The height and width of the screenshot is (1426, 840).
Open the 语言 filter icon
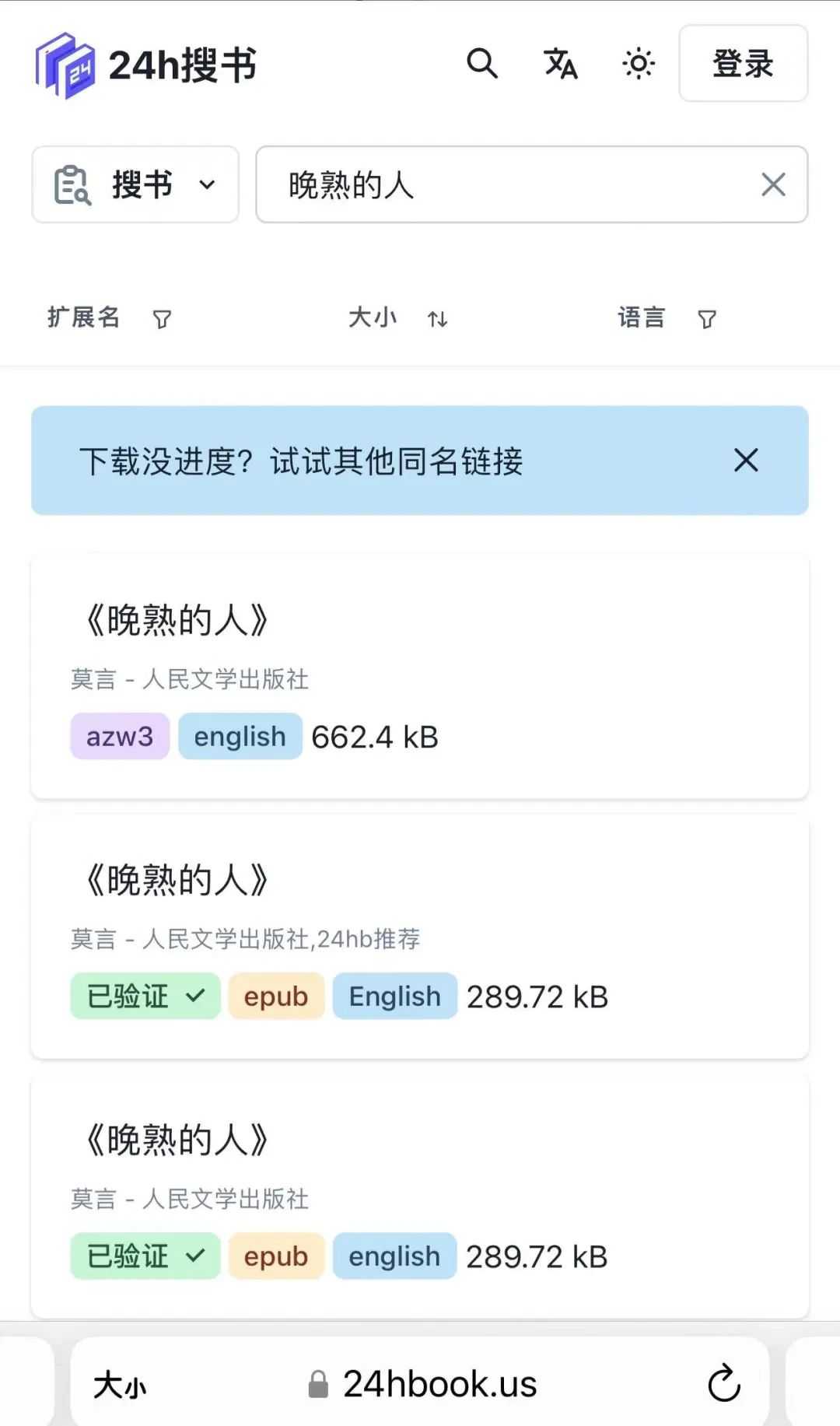coord(706,319)
